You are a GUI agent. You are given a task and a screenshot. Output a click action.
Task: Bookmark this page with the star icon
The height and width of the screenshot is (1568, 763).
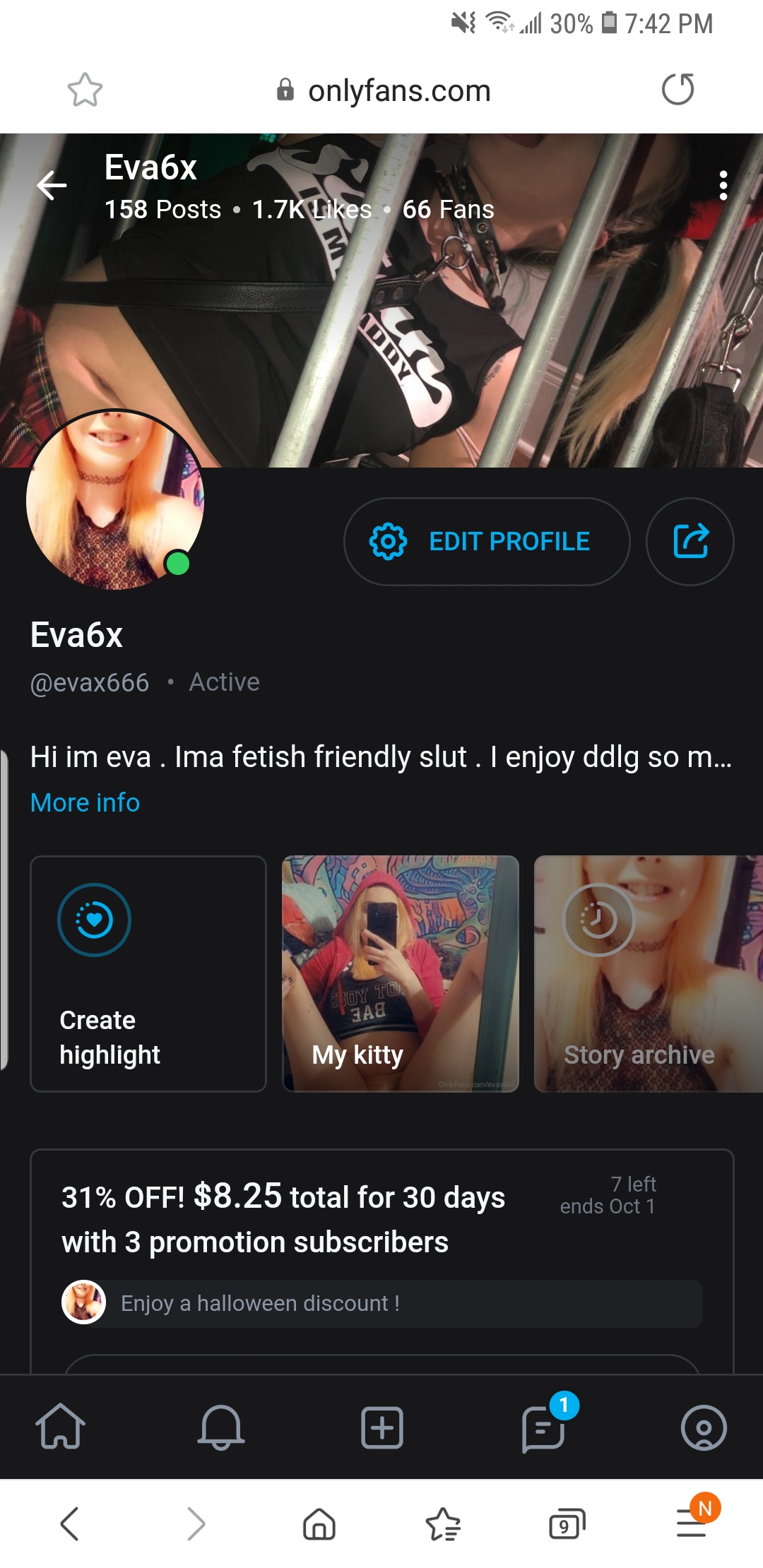pos(85,90)
